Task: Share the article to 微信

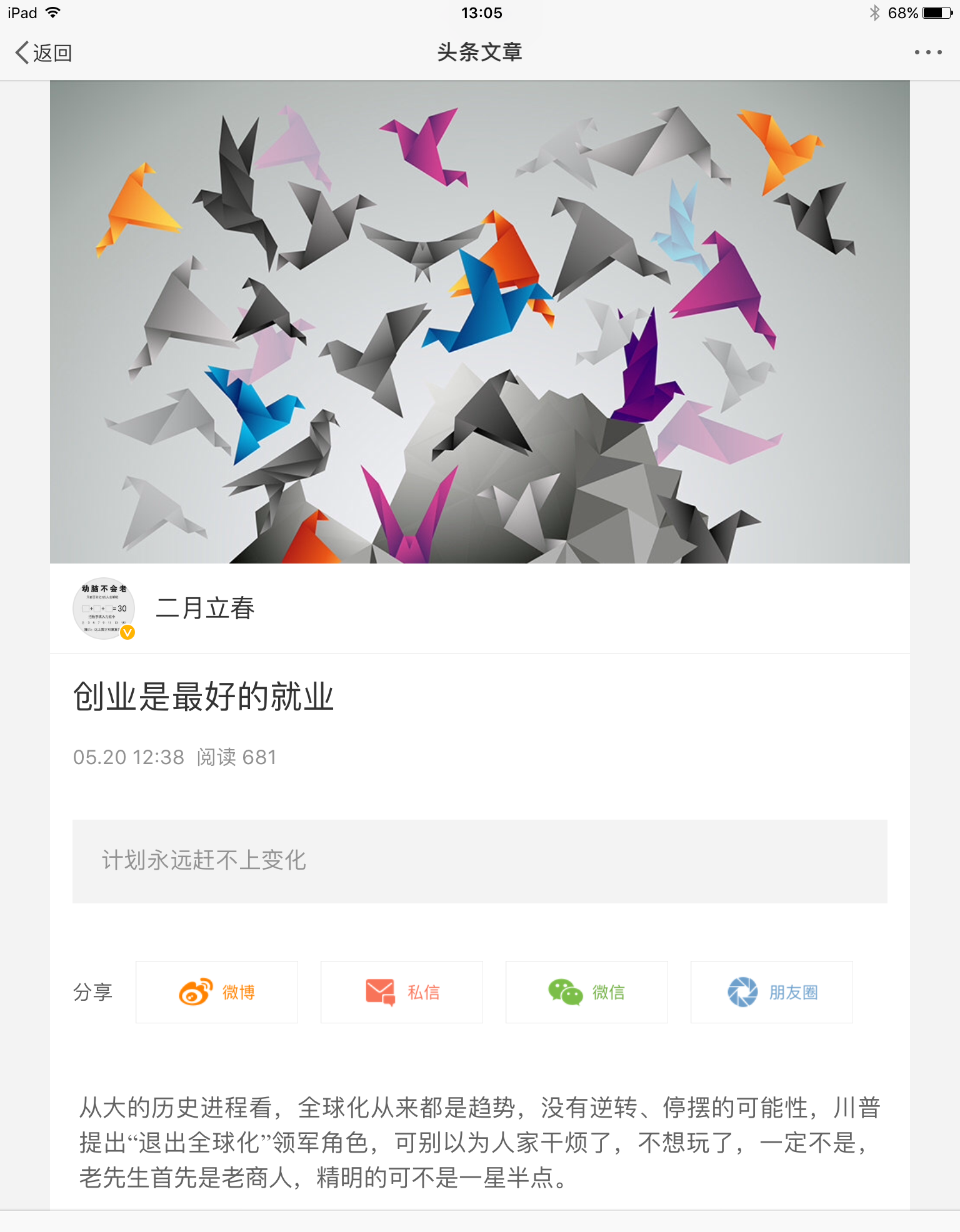Action: click(587, 992)
